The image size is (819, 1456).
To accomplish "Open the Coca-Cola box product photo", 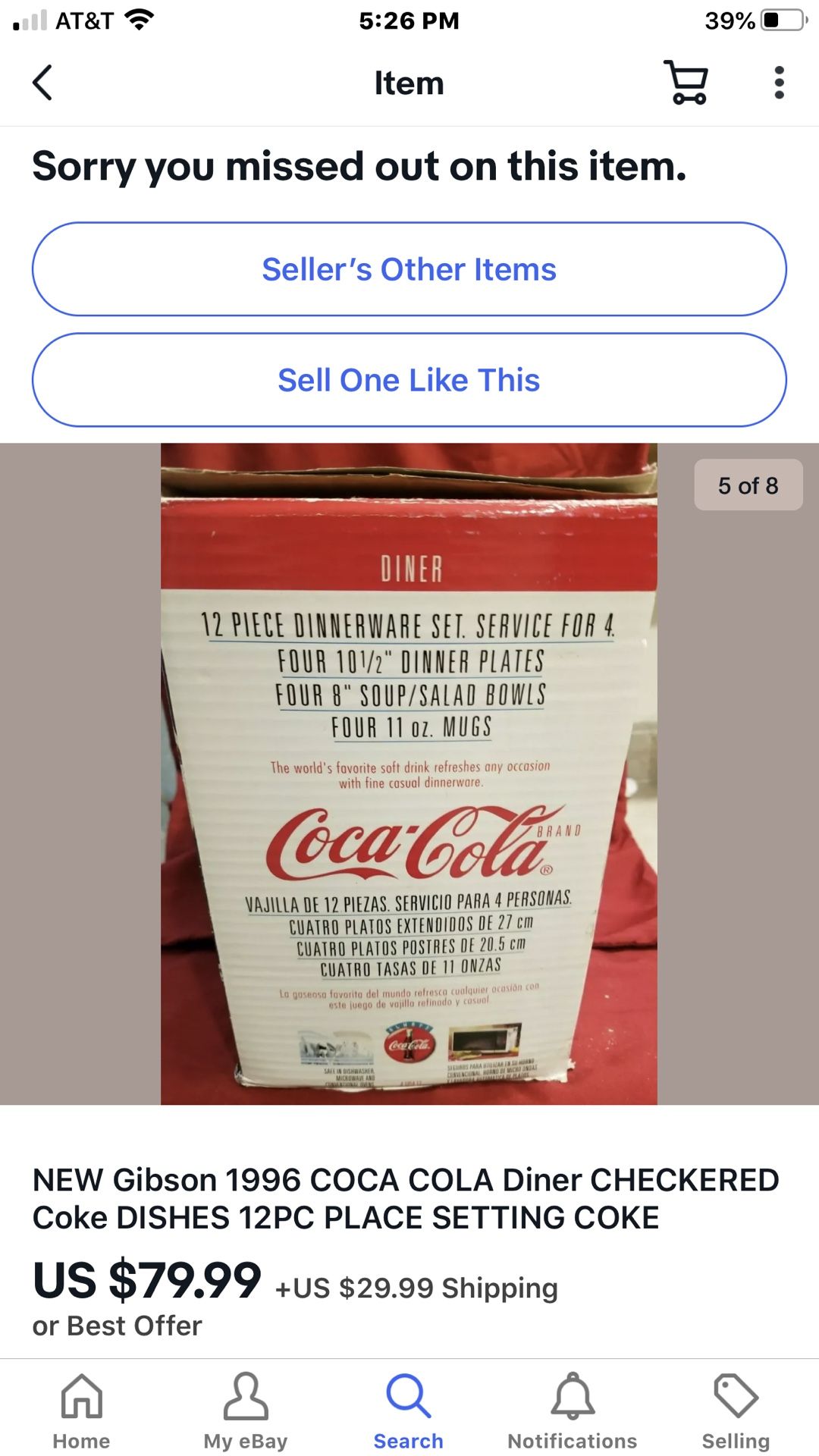I will pos(409,773).
